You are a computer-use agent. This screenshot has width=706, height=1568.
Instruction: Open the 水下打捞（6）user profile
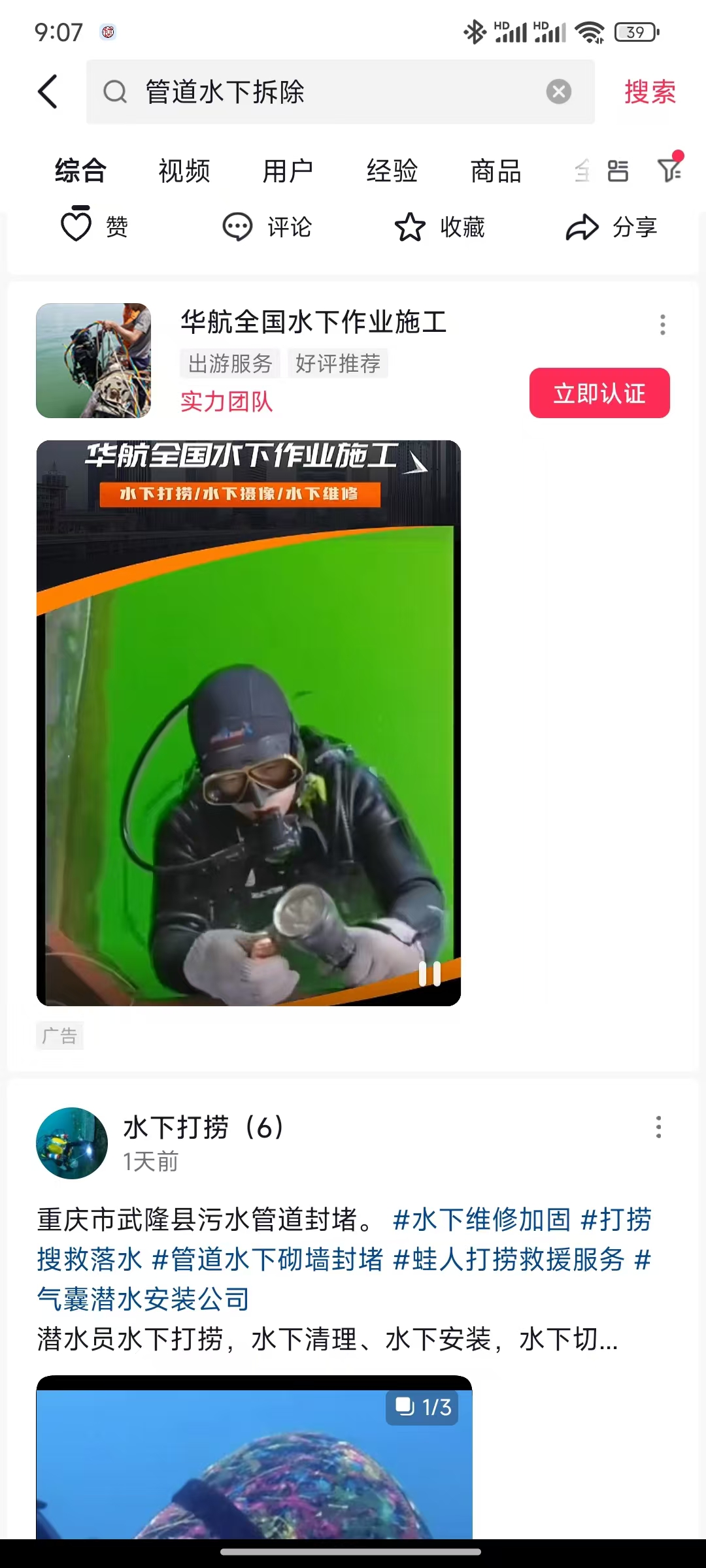72,1143
